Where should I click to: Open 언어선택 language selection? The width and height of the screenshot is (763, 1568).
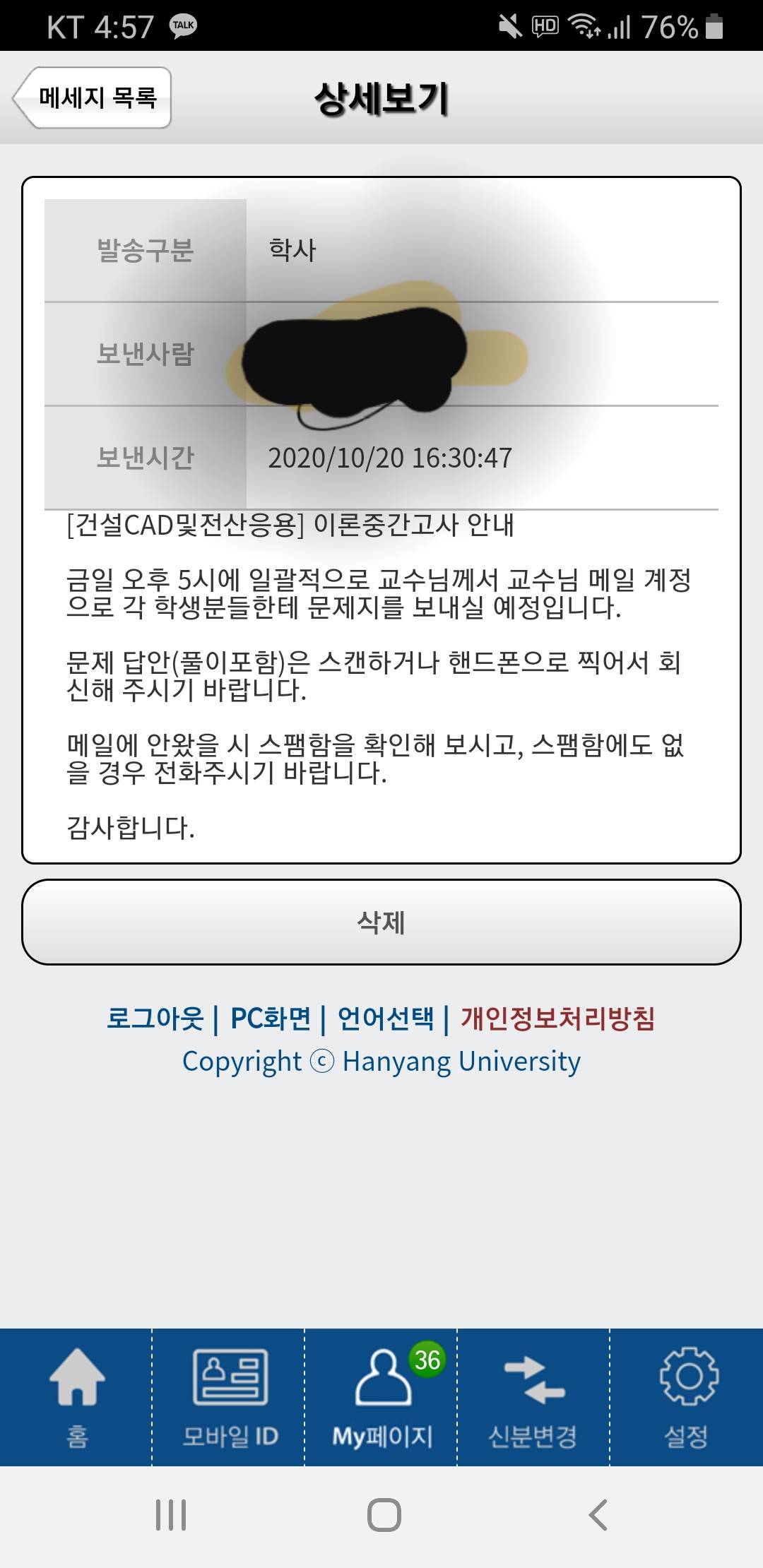click(x=385, y=1018)
